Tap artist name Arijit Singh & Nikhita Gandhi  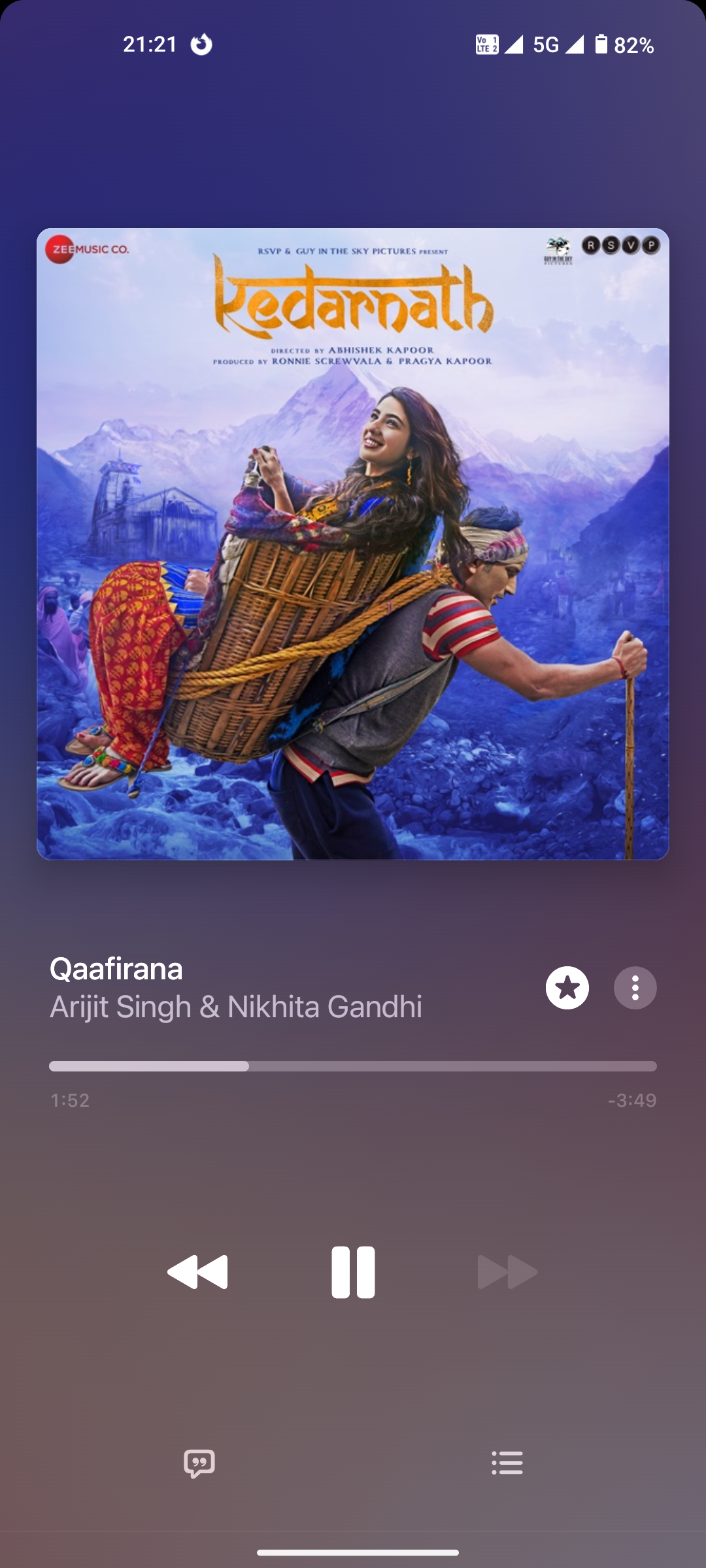pos(236,1007)
